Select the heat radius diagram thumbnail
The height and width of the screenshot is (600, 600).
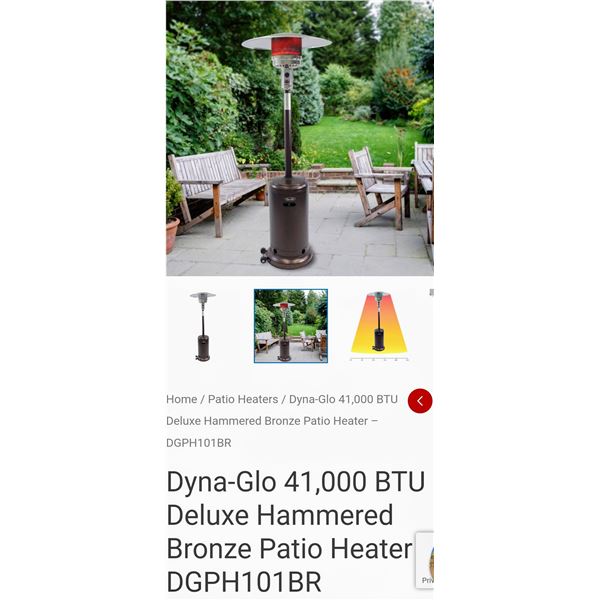click(x=378, y=326)
